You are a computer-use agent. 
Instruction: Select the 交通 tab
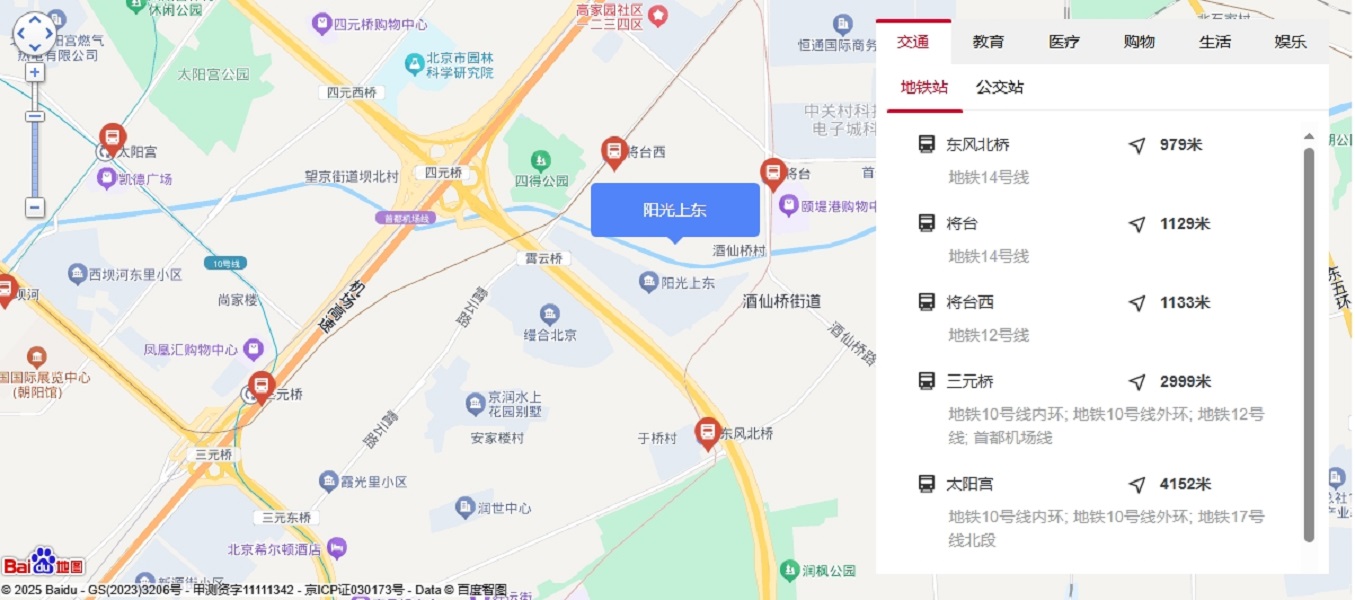click(913, 42)
